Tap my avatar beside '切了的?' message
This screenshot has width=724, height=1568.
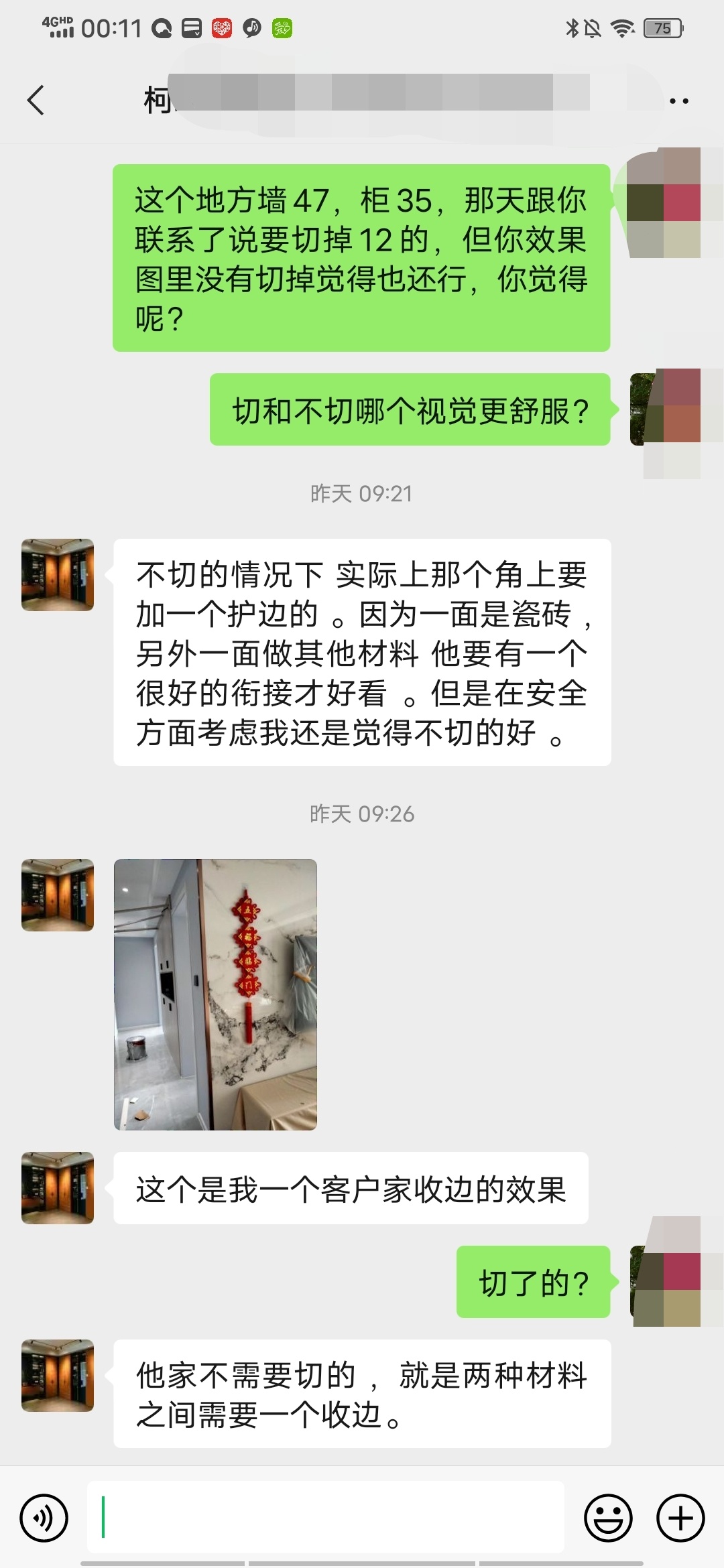665,1281
